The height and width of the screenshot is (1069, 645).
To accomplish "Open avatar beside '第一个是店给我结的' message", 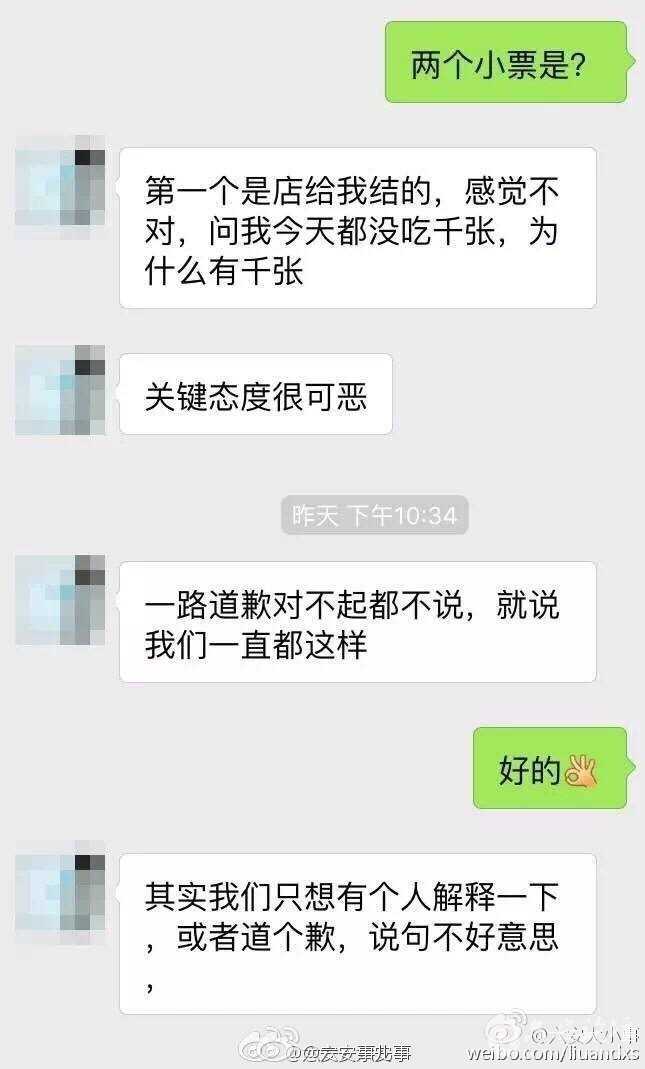I will click(x=60, y=192).
